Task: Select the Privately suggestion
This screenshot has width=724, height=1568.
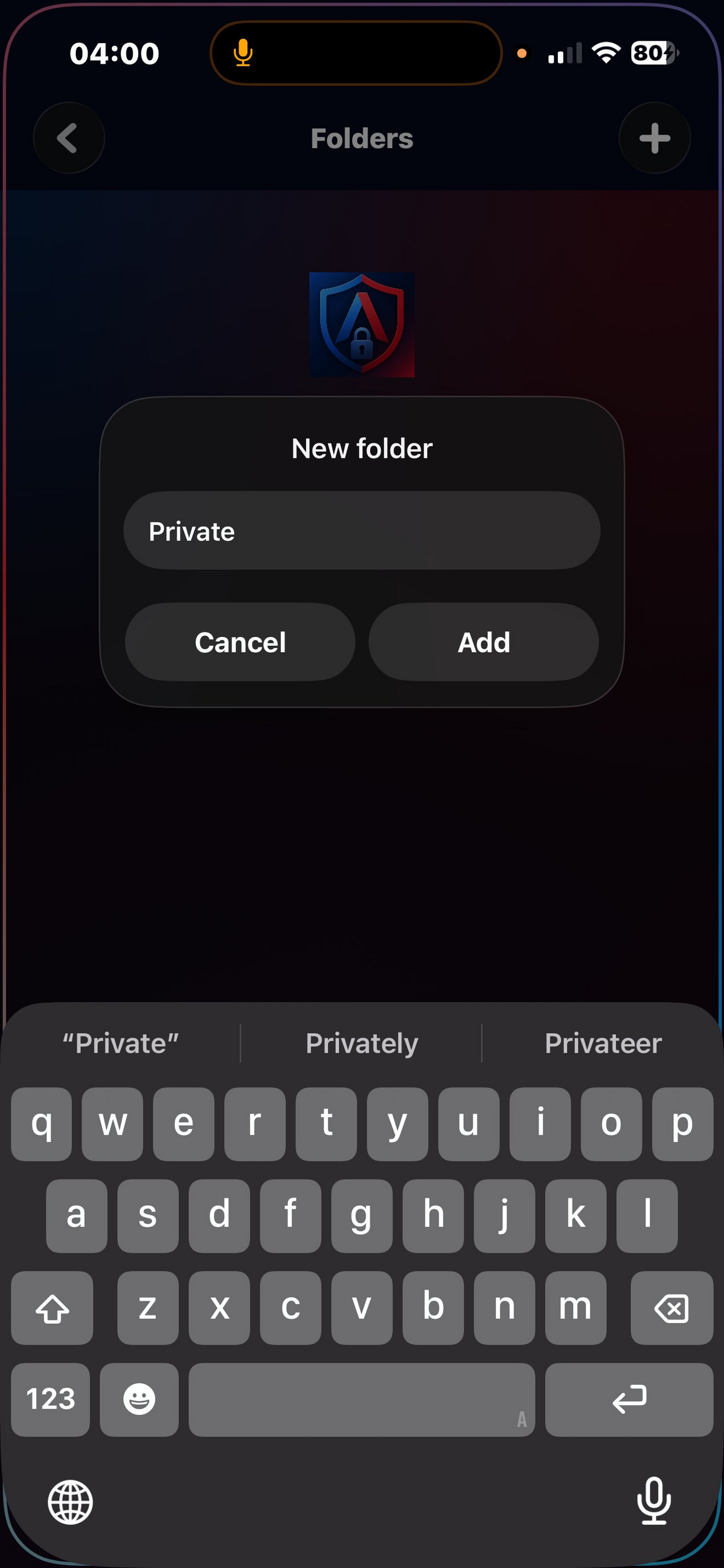Action: (361, 1042)
